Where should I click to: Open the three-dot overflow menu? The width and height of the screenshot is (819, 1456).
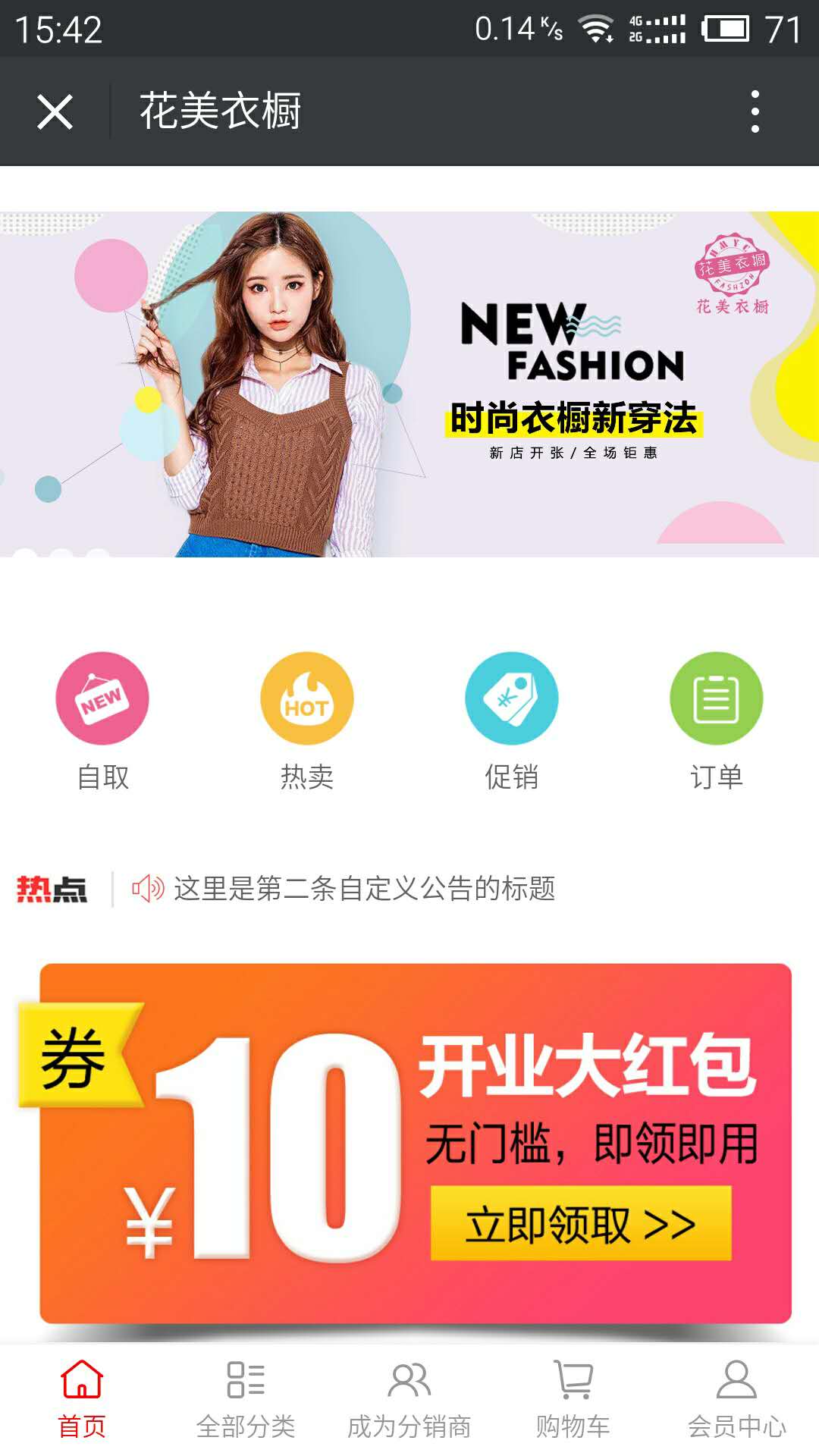(x=755, y=112)
